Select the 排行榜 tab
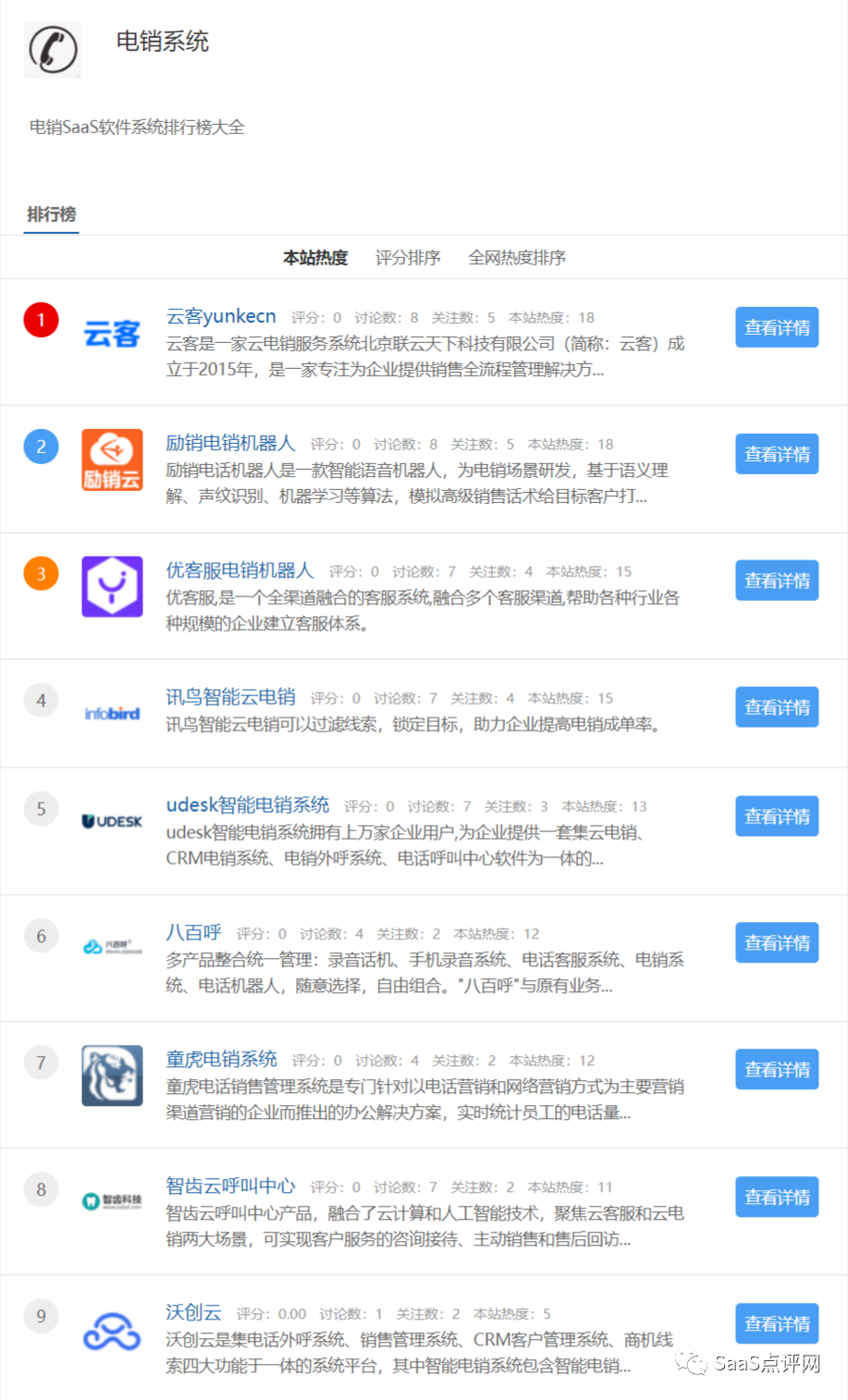 click(x=52, y=215)
